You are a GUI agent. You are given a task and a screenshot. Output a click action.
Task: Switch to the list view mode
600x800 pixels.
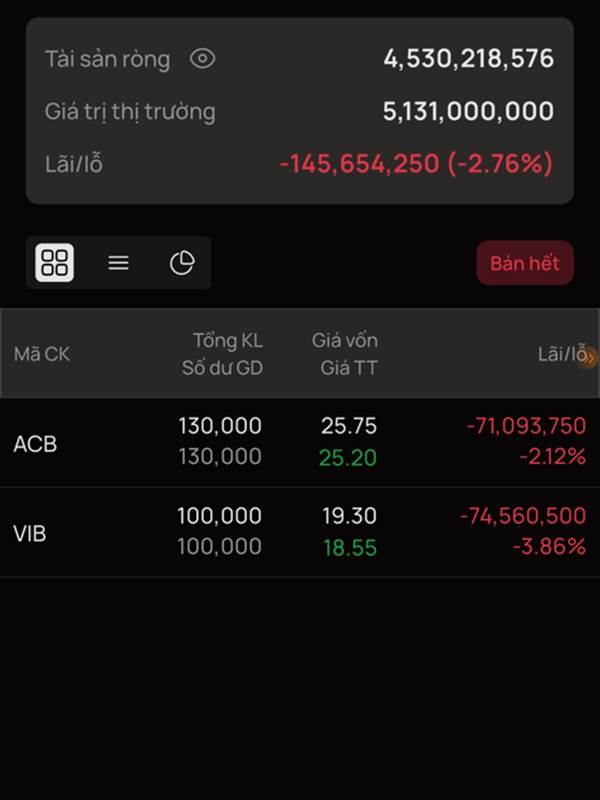tap(119, 263)
